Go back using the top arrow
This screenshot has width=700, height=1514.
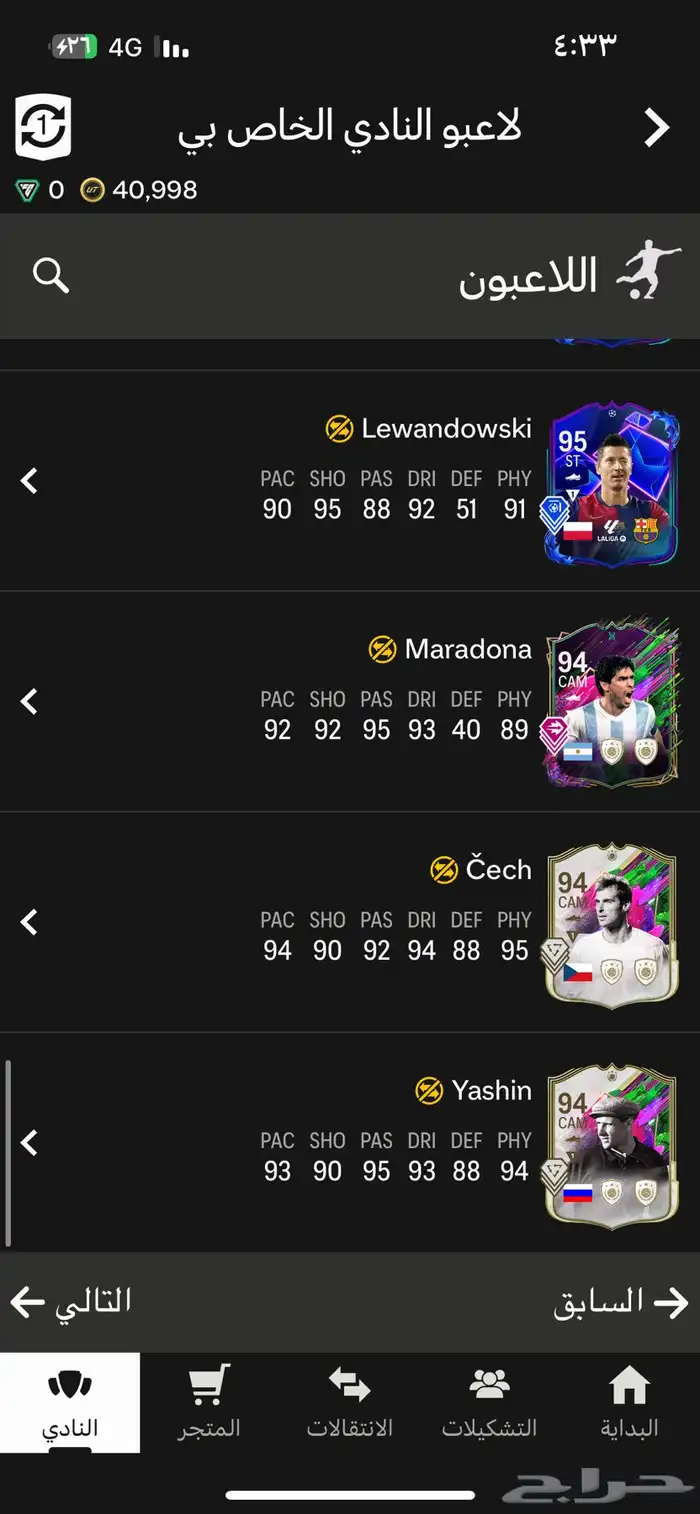point(656,128)
